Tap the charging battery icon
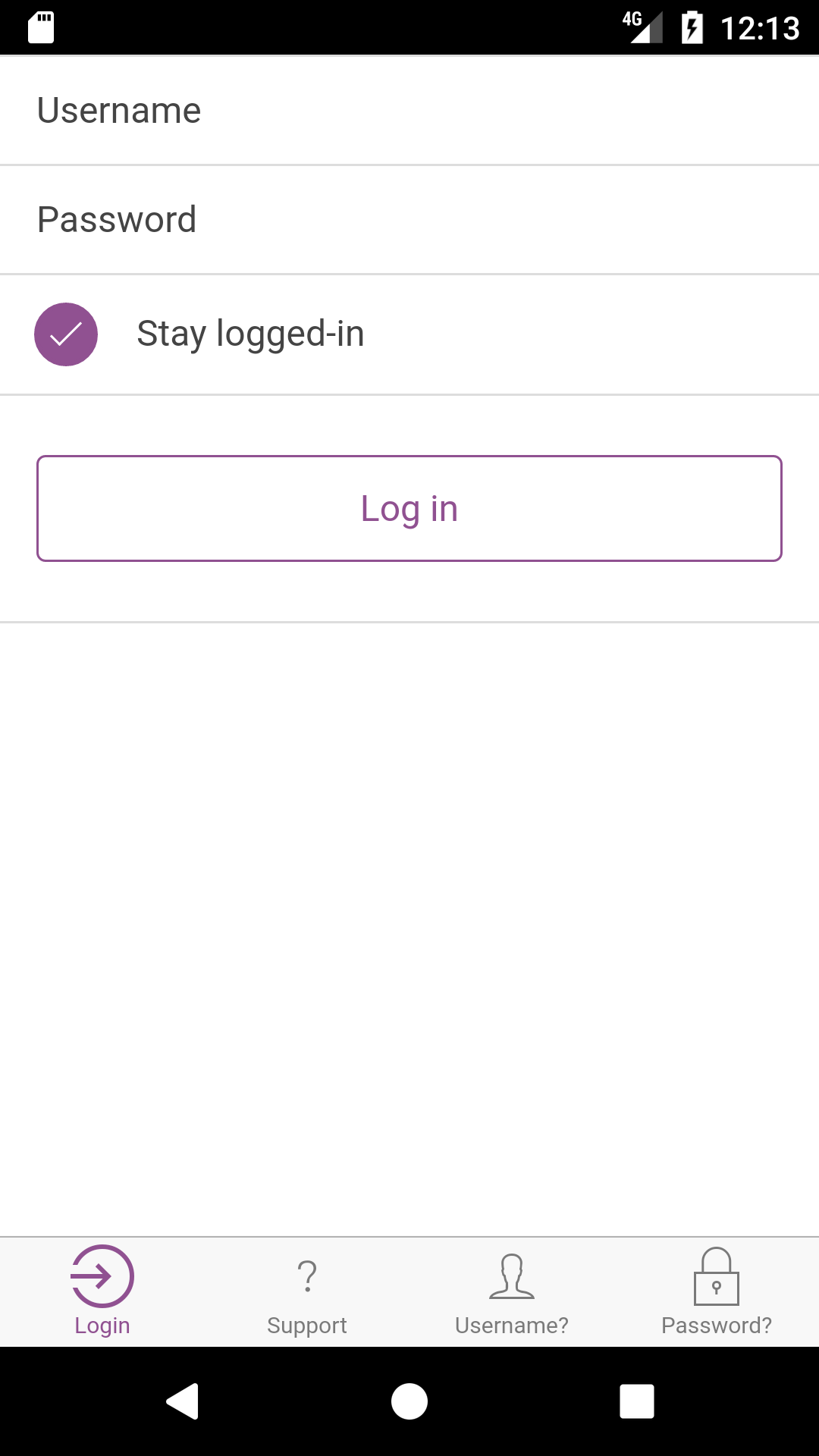 pyautogui.click(x=692, y=27)
